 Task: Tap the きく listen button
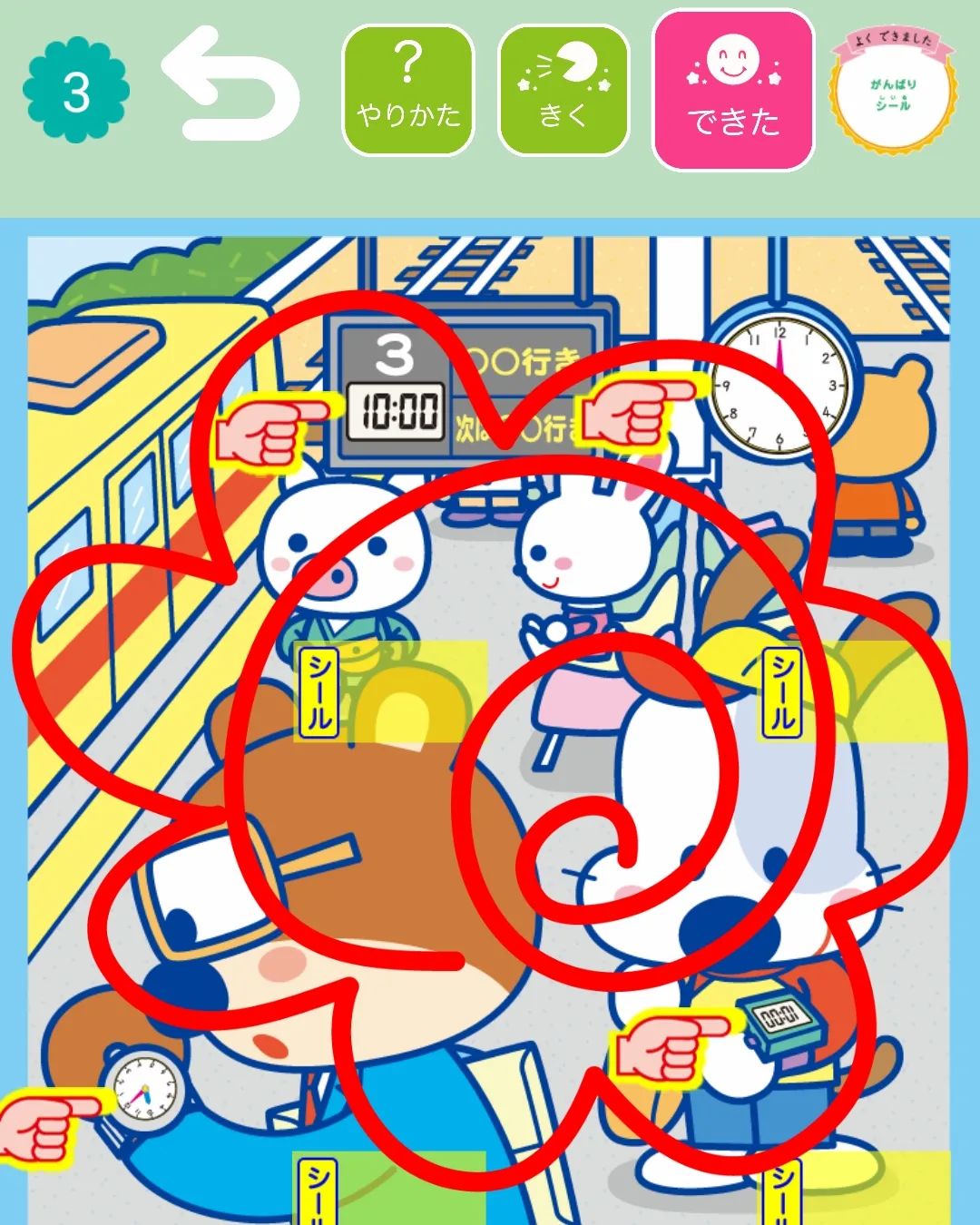point(563,90)
